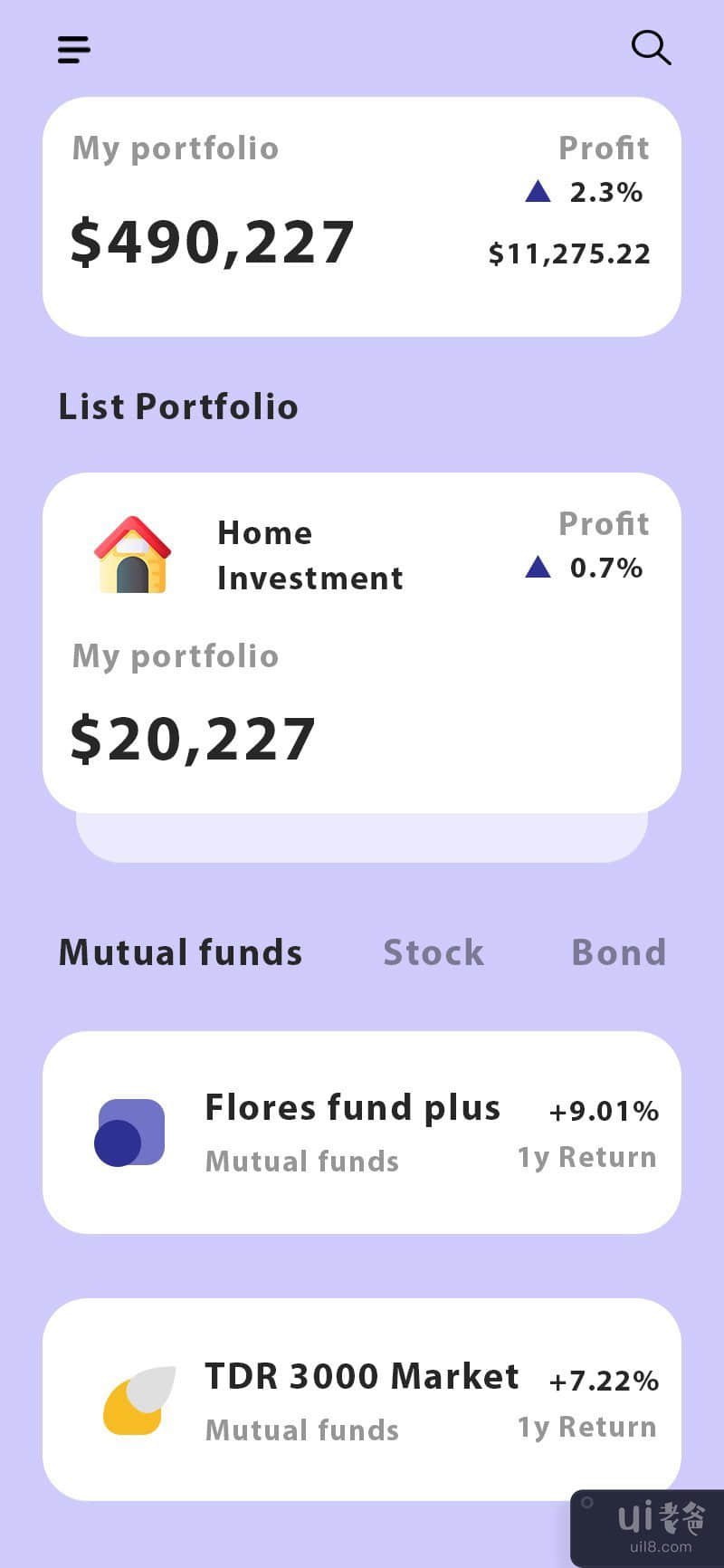Switch to the Bond tab
The image size is (724, 1568).
[x=618, y=952]
